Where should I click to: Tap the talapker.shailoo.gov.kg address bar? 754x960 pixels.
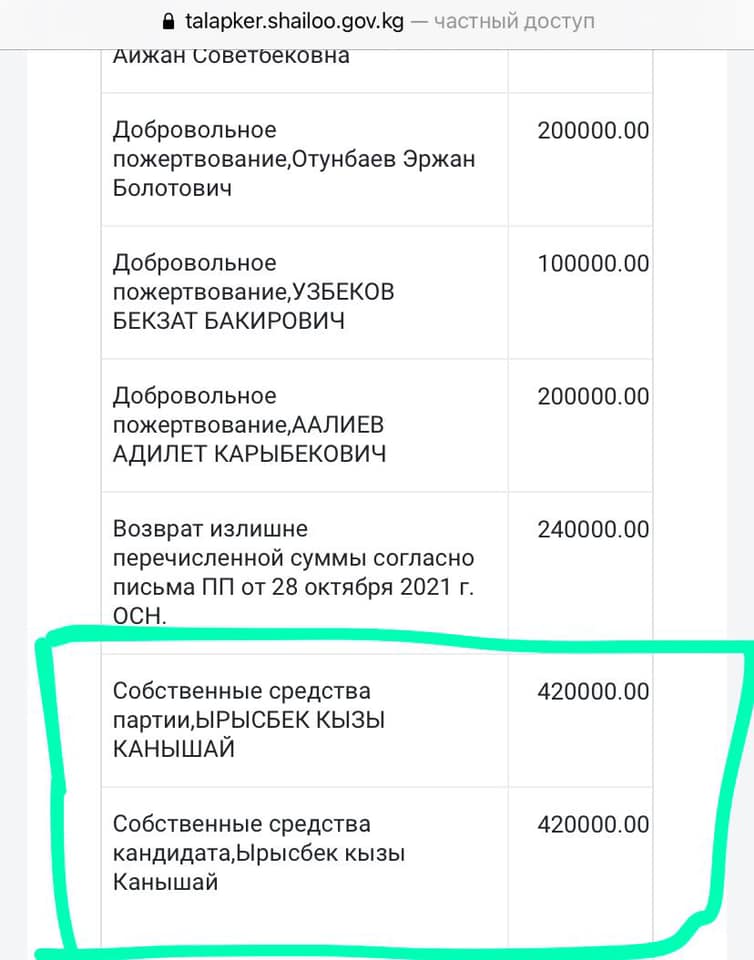coord(377,21)
